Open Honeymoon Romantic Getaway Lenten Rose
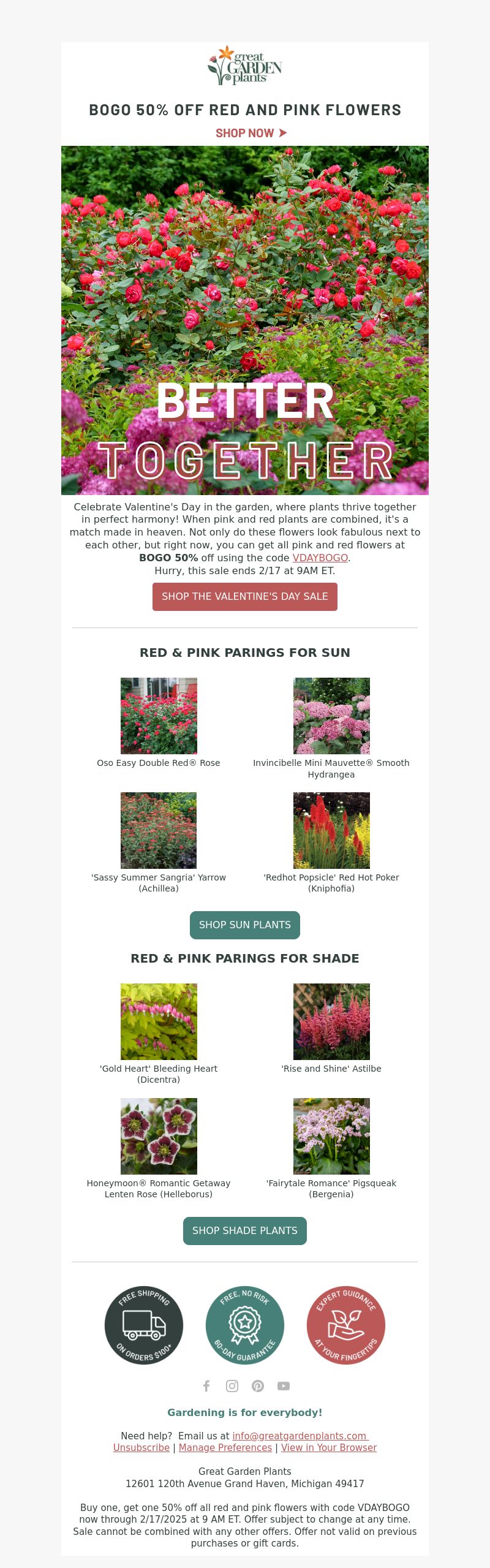 (159, 1136)
